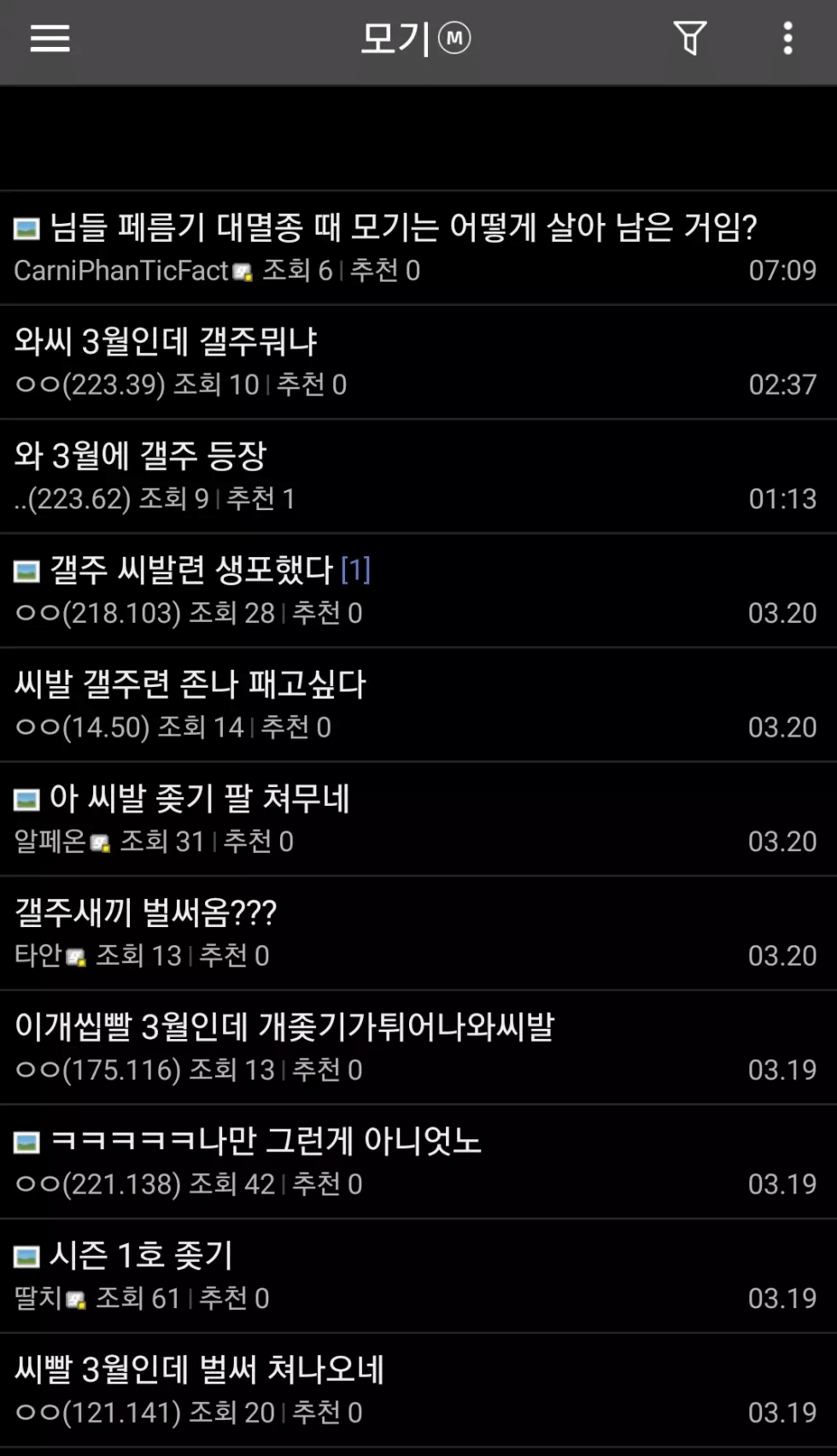The height and width of the screenshot is (1456, 837).
Task: Open the post '와 3월에 갤주 등장'
Action: point(141,455)
